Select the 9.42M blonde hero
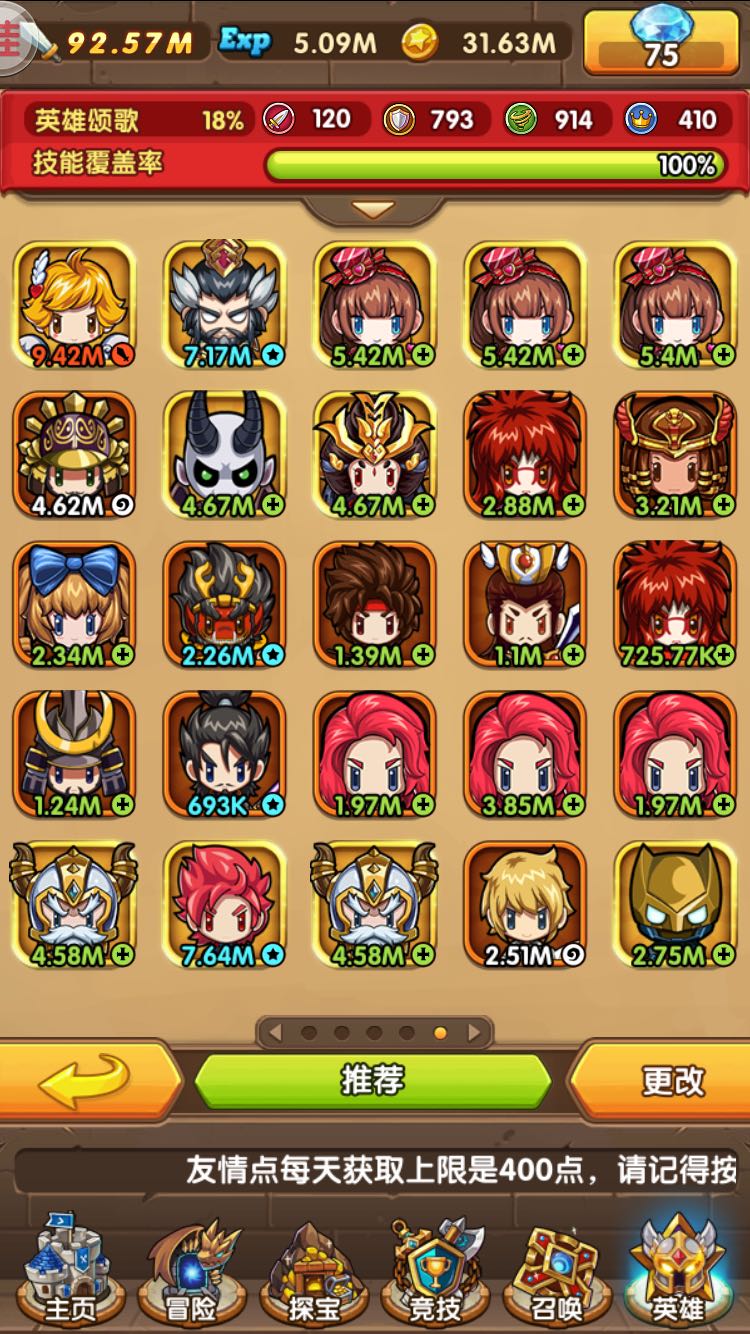750x1334 pixels. tap(74, 303)
